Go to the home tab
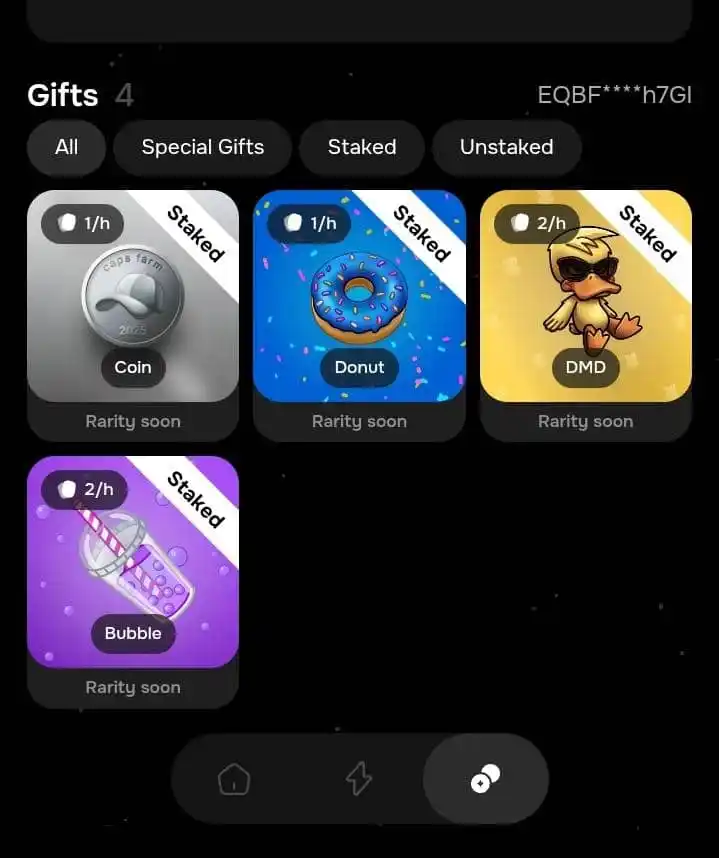This screenshot has height=858, width=719. [234, 779]
